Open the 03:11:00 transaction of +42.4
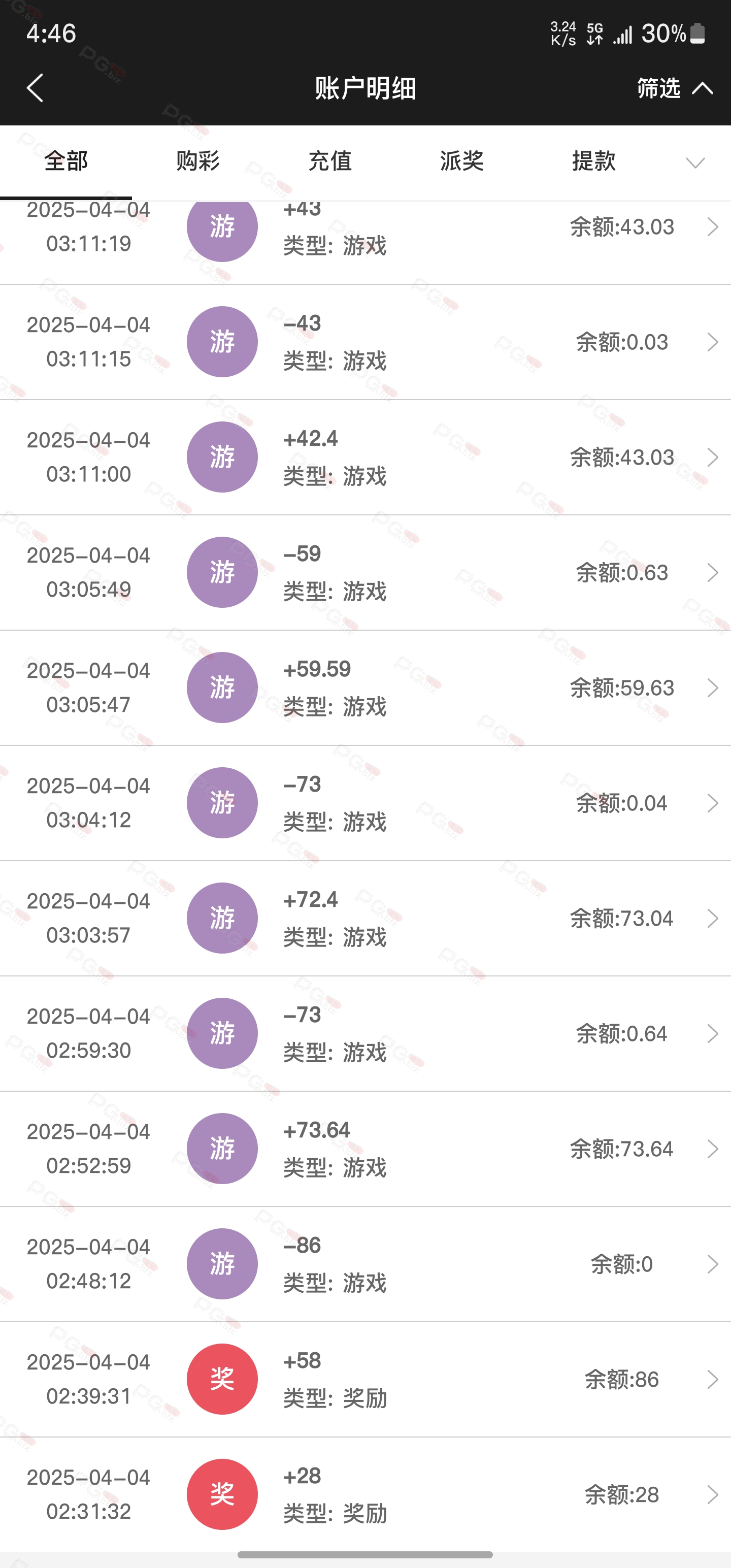This screenshot has height=1568, width=731. [365, 457]
